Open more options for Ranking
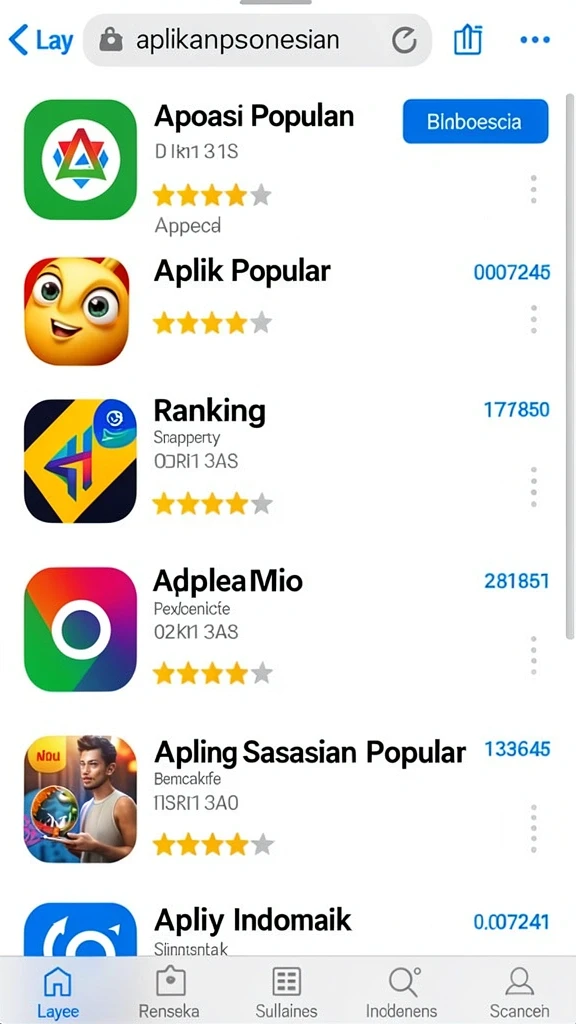The height and width of the screenshot is (1024, 576). coord(534,487)
